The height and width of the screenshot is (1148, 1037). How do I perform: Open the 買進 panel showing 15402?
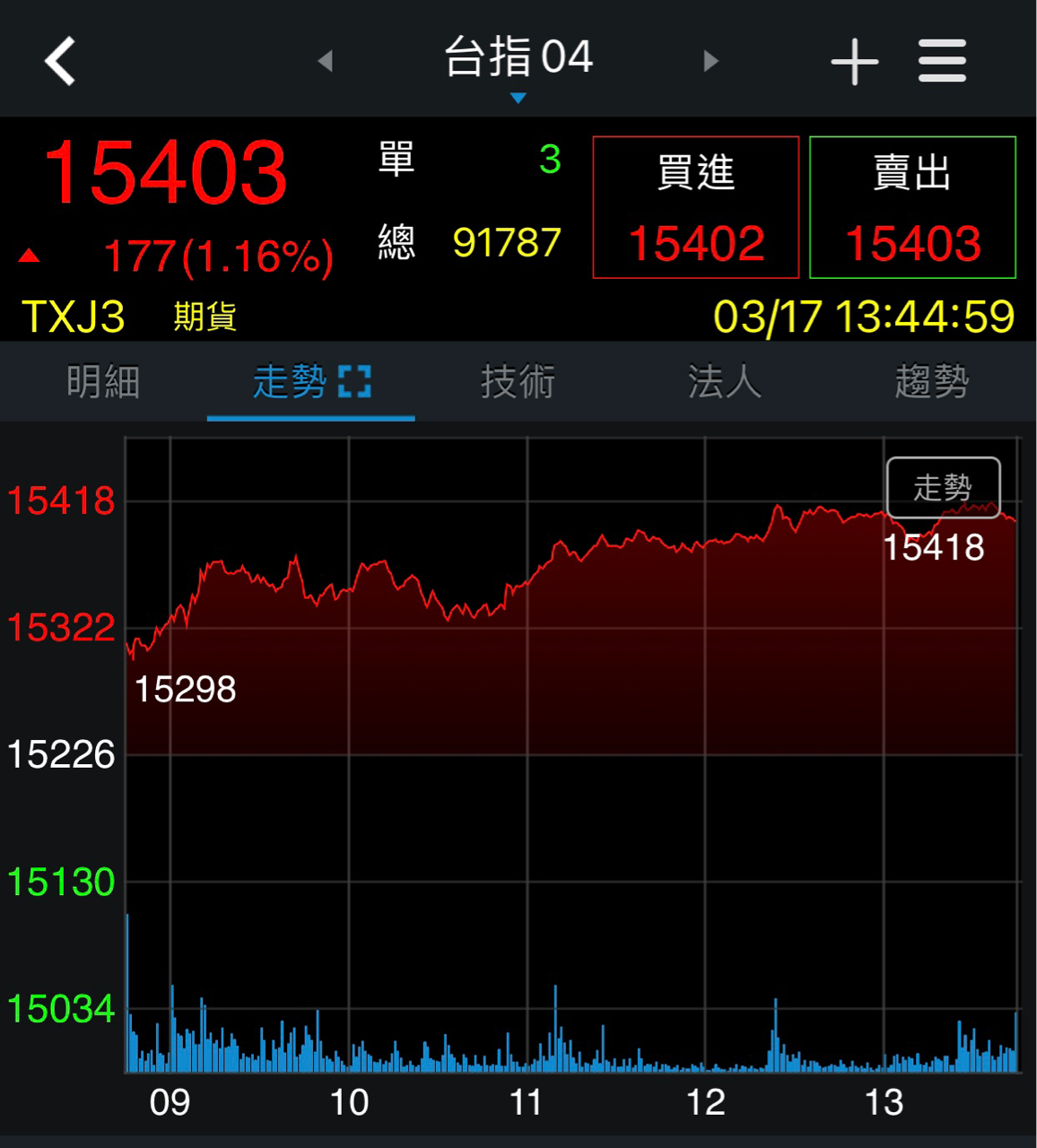[696, 206]
